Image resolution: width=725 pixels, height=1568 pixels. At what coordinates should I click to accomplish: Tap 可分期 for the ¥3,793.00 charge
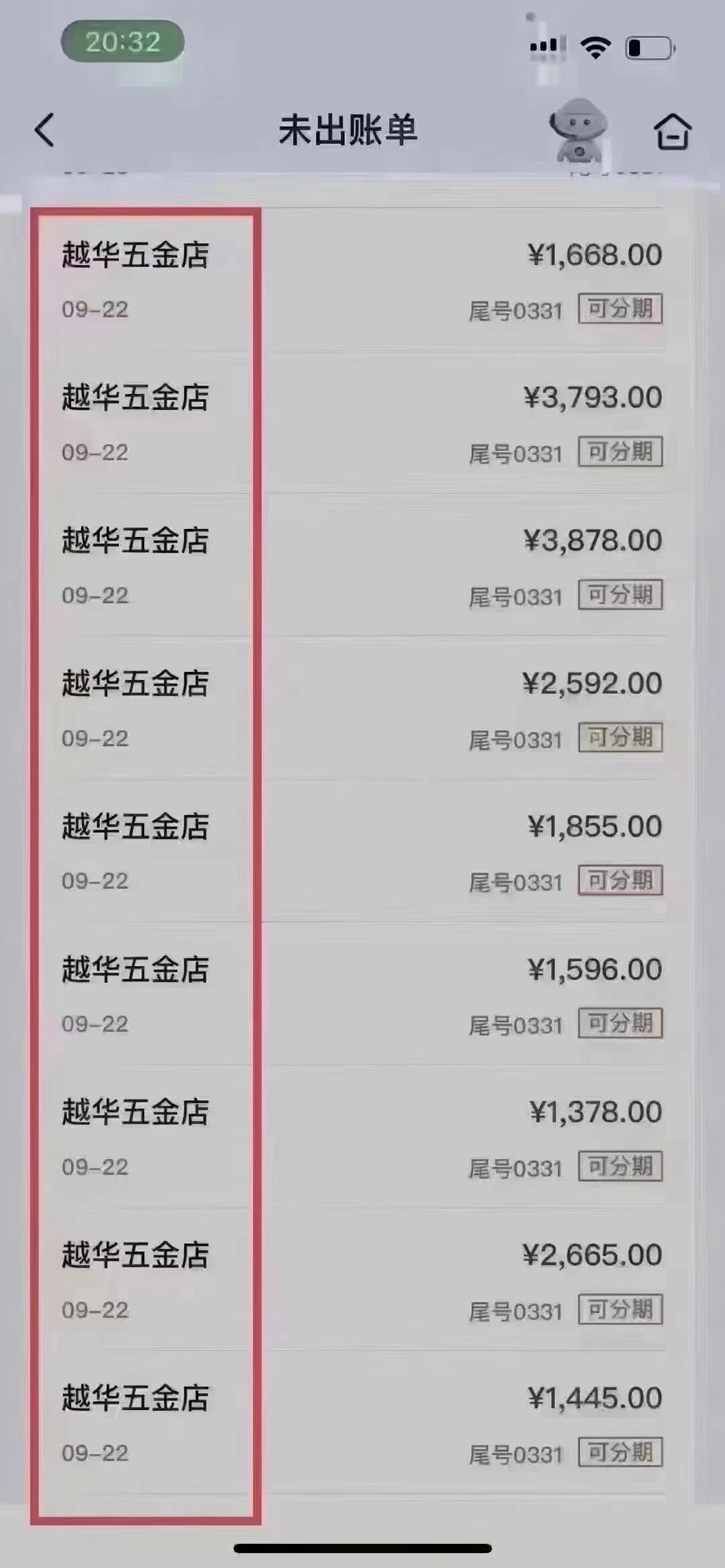point(620,452)
